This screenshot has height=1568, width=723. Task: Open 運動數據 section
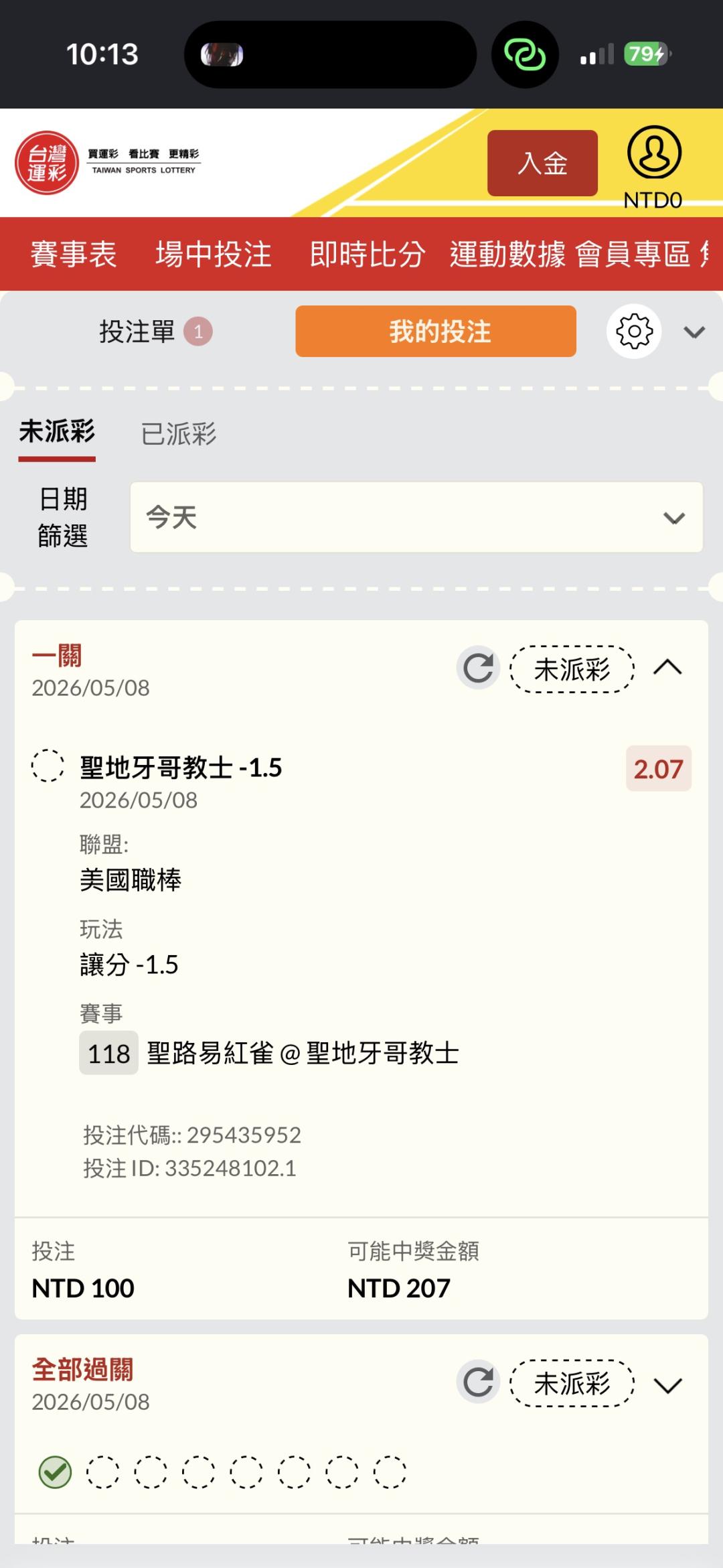point(508,254)
